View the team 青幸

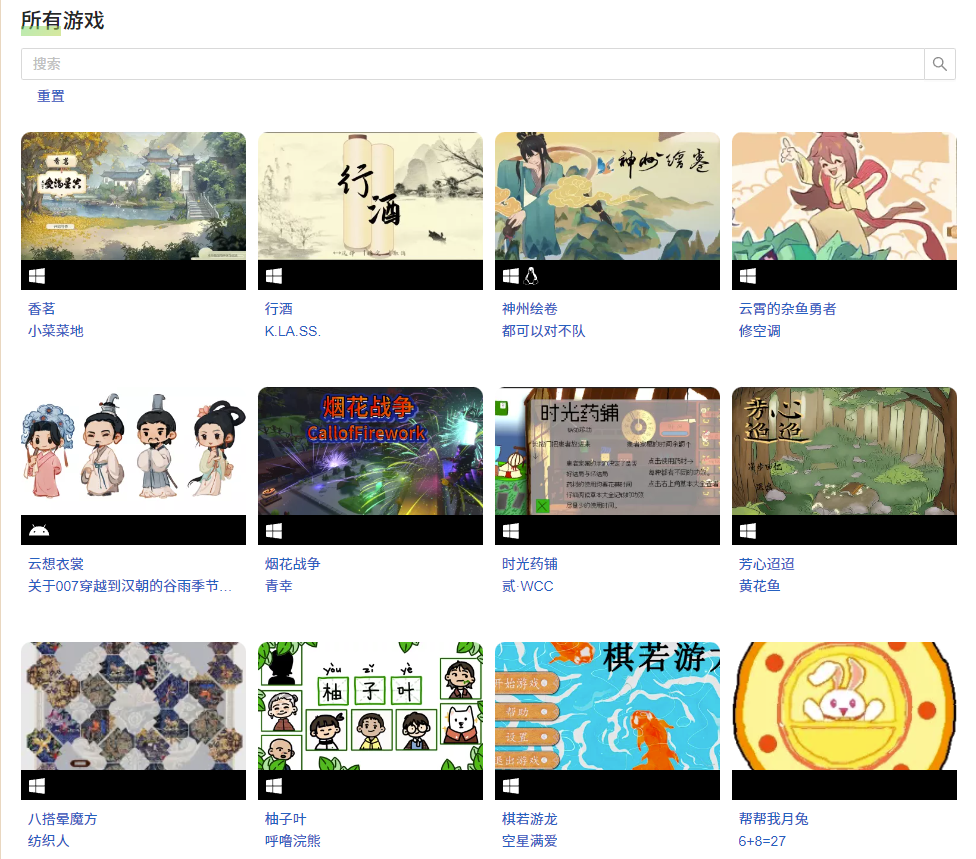(x=279, y=586)
